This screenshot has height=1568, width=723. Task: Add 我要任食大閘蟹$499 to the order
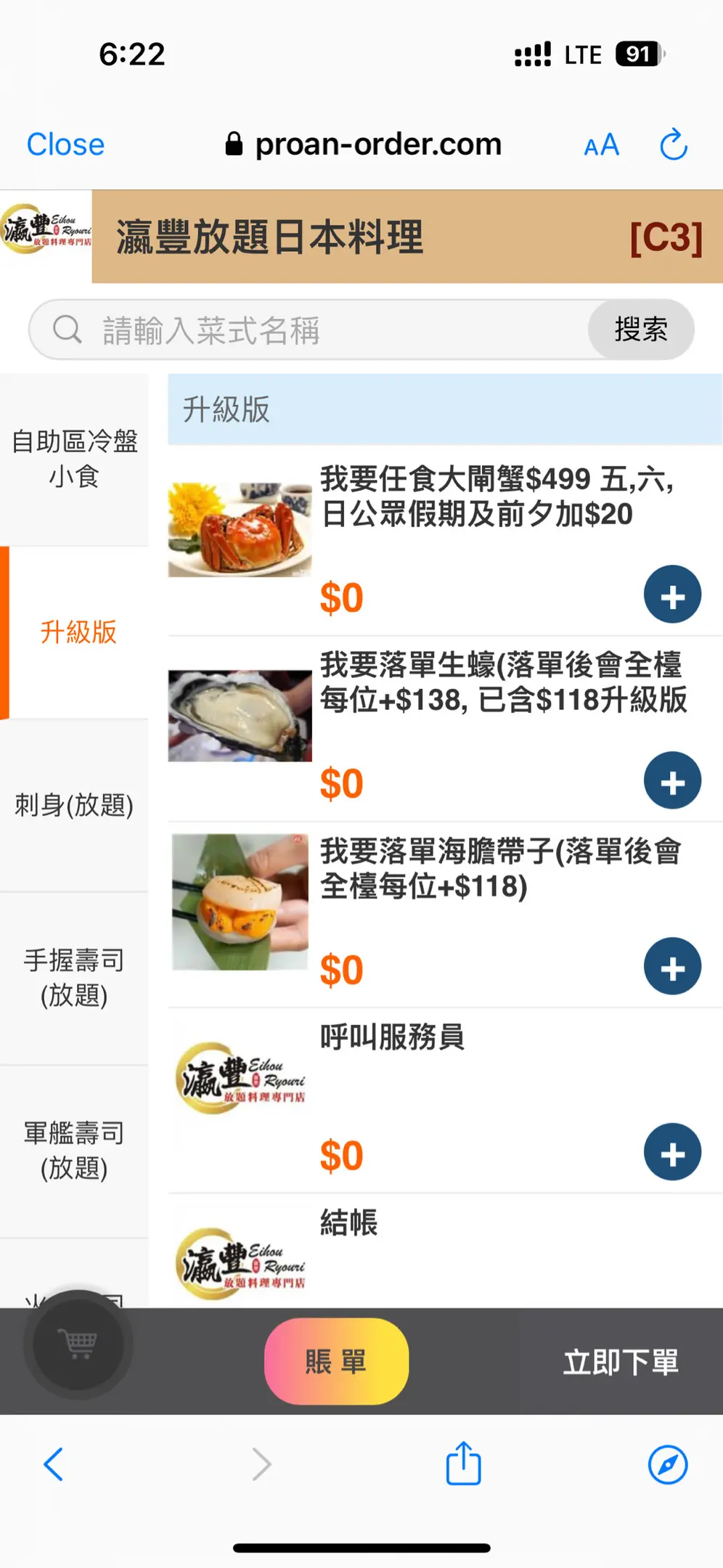coord(672,595)
